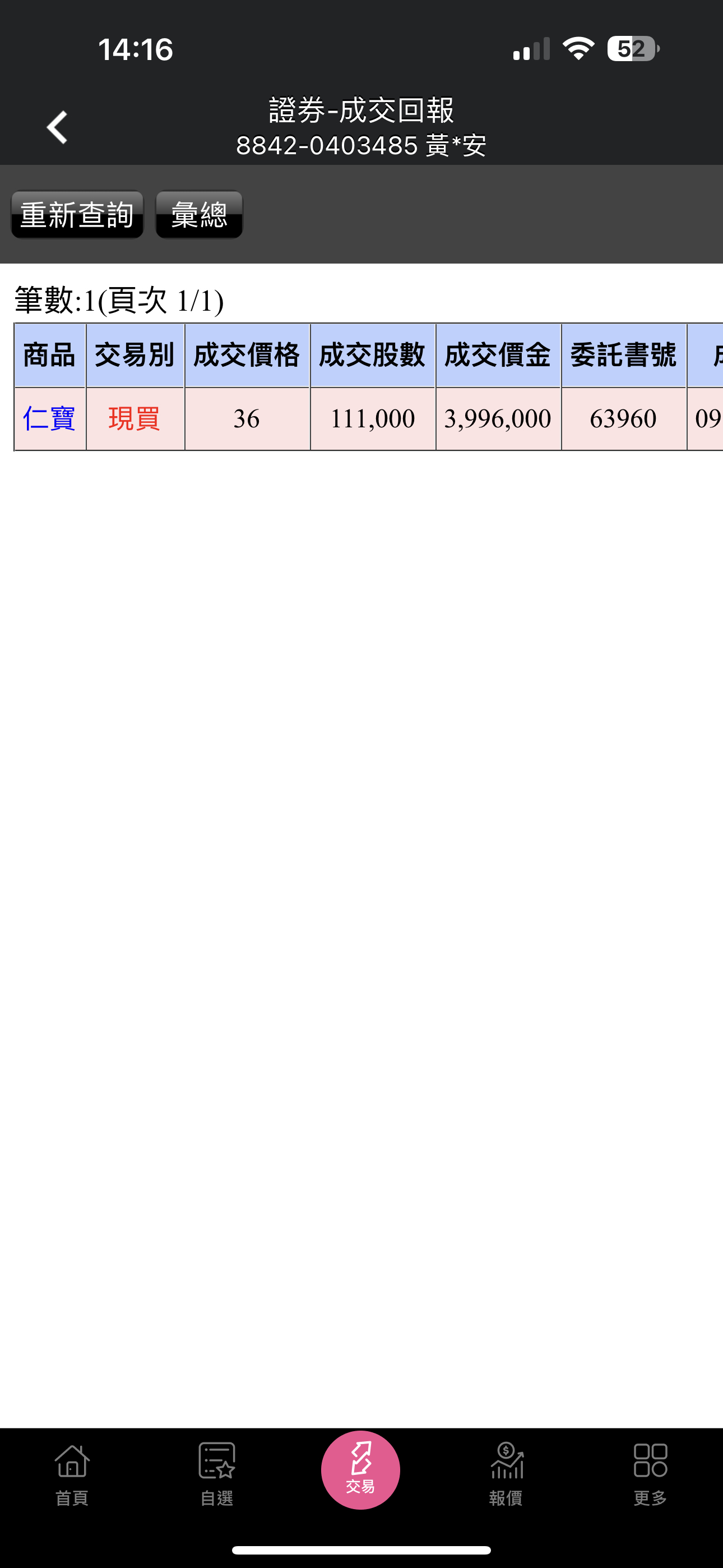Tap the 重新查詢 button to refresh results
The image size is (723, 1568).
(77, 215)
